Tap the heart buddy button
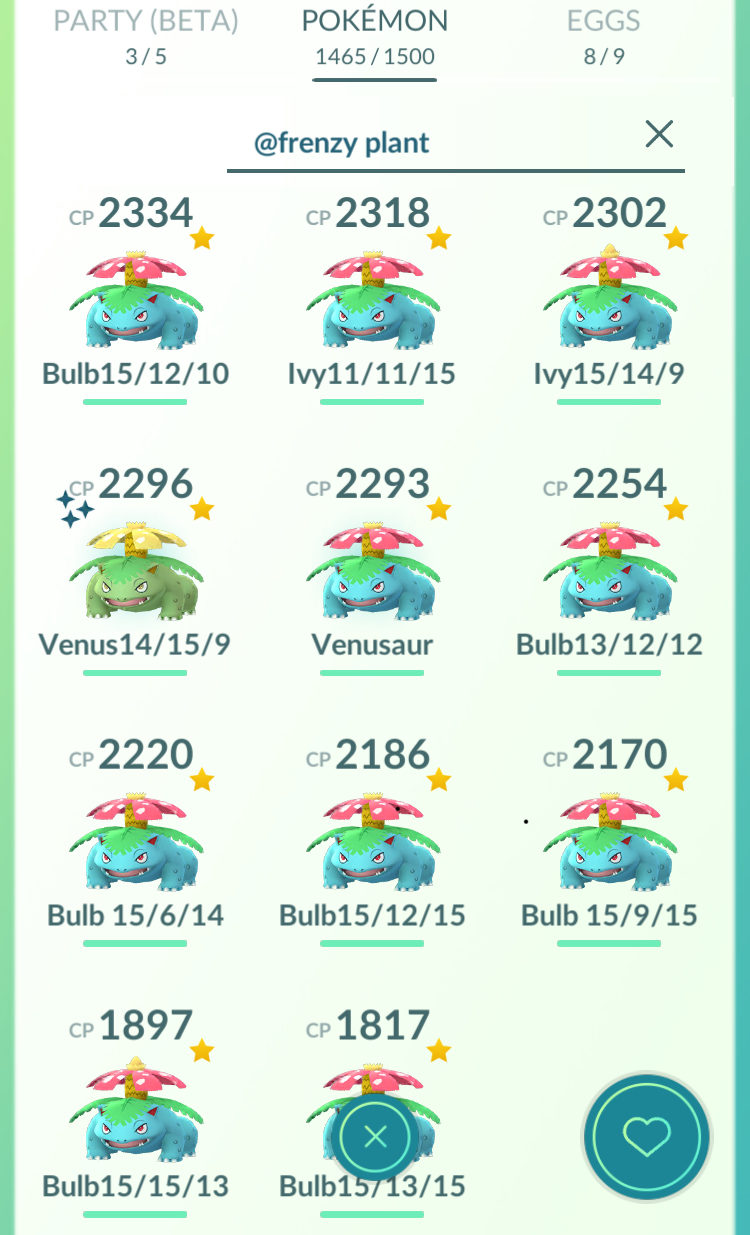 [647, 1136]
